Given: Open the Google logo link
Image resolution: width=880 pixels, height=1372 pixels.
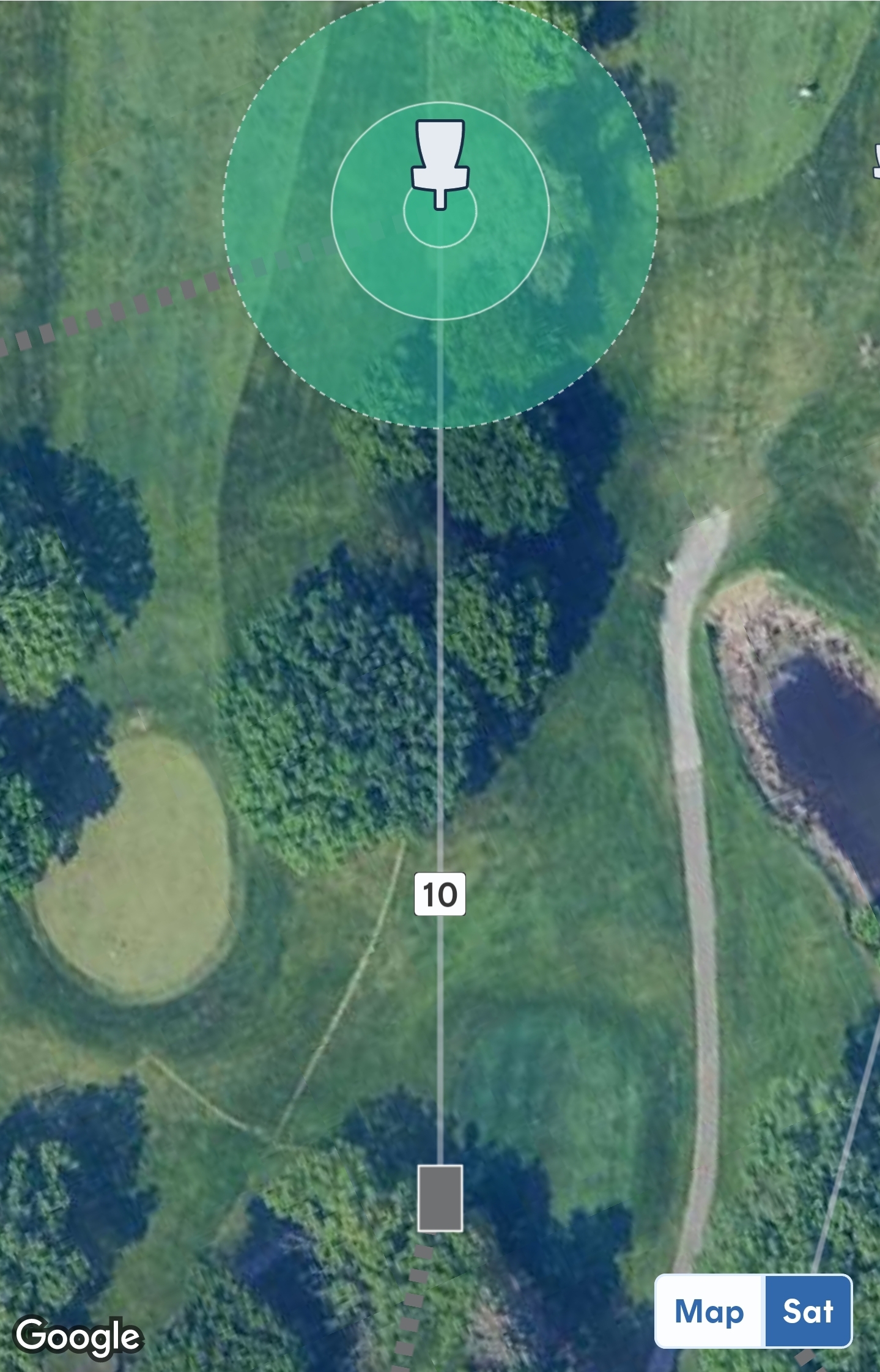Looking at the screenshot, I should click(78, 1337).
